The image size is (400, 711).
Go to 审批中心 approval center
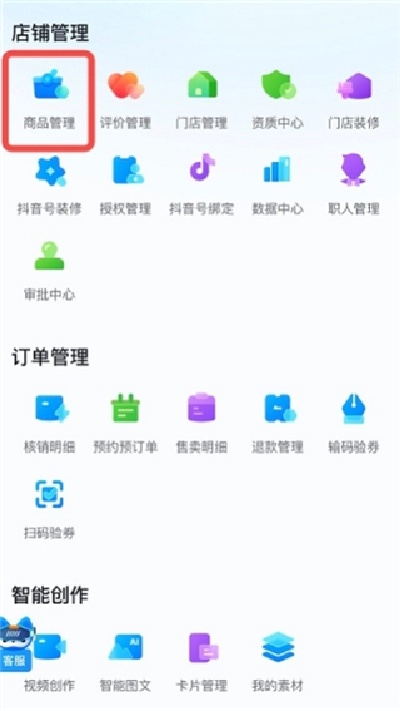pyautogui.click(x=49, y=271)
